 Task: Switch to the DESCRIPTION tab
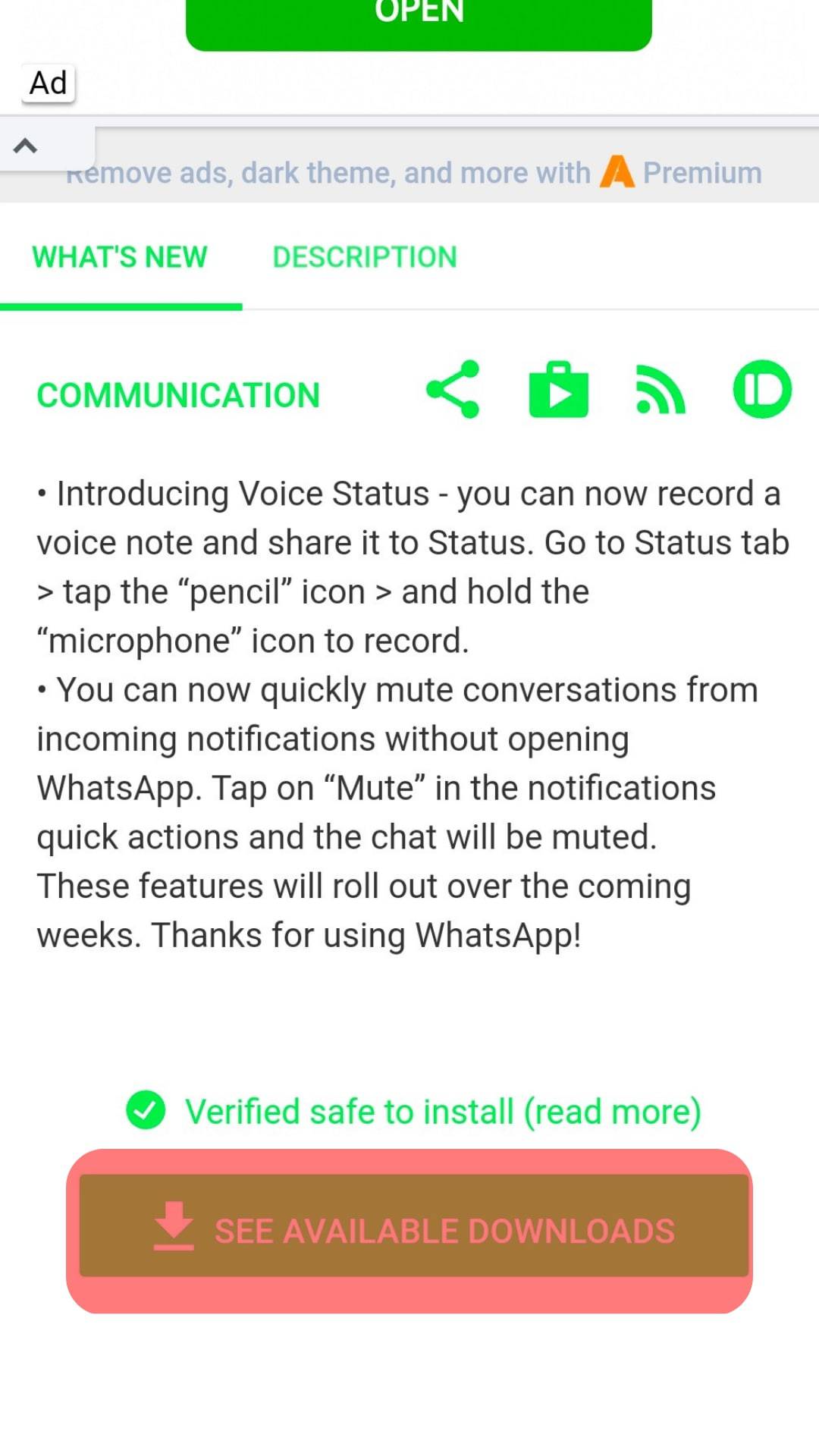[365, 257]
